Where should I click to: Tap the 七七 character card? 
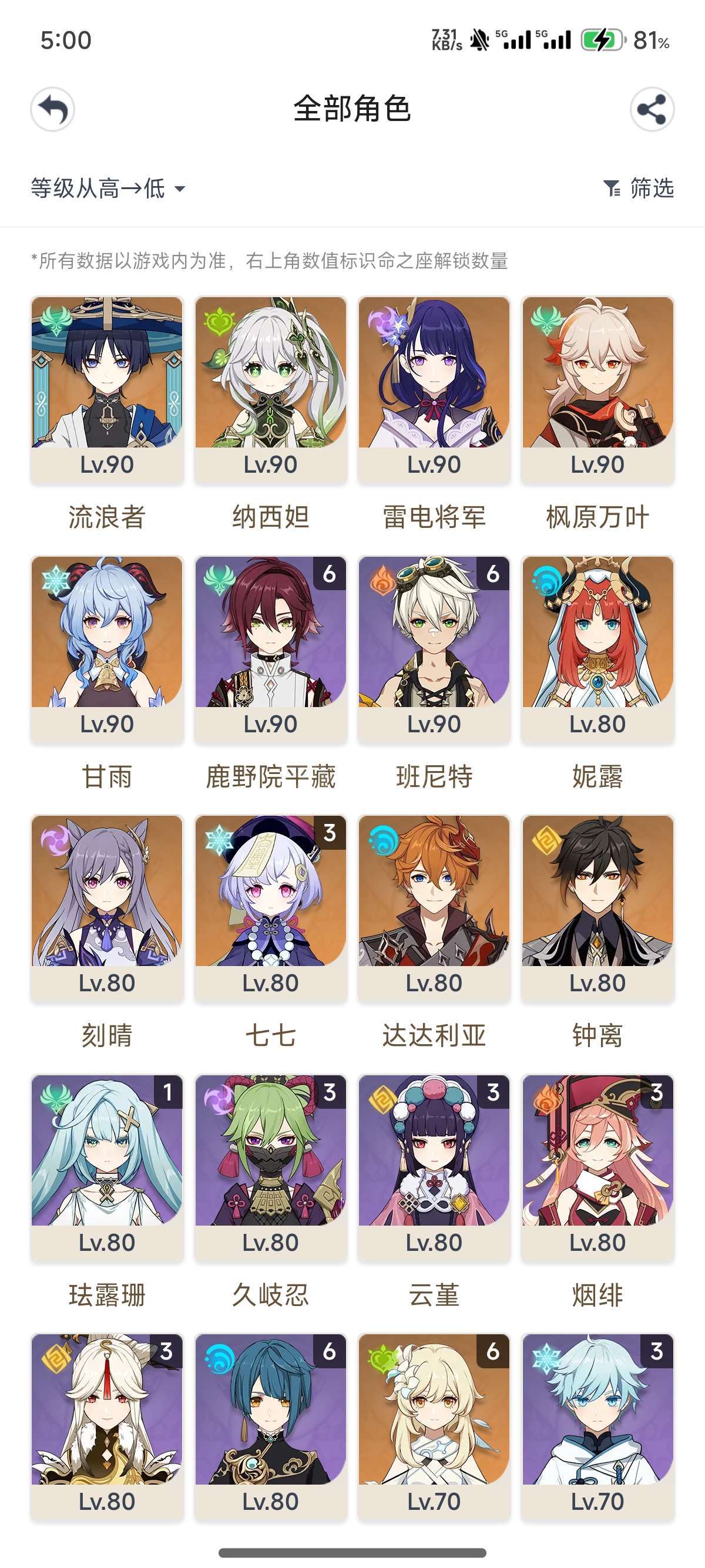270,908
